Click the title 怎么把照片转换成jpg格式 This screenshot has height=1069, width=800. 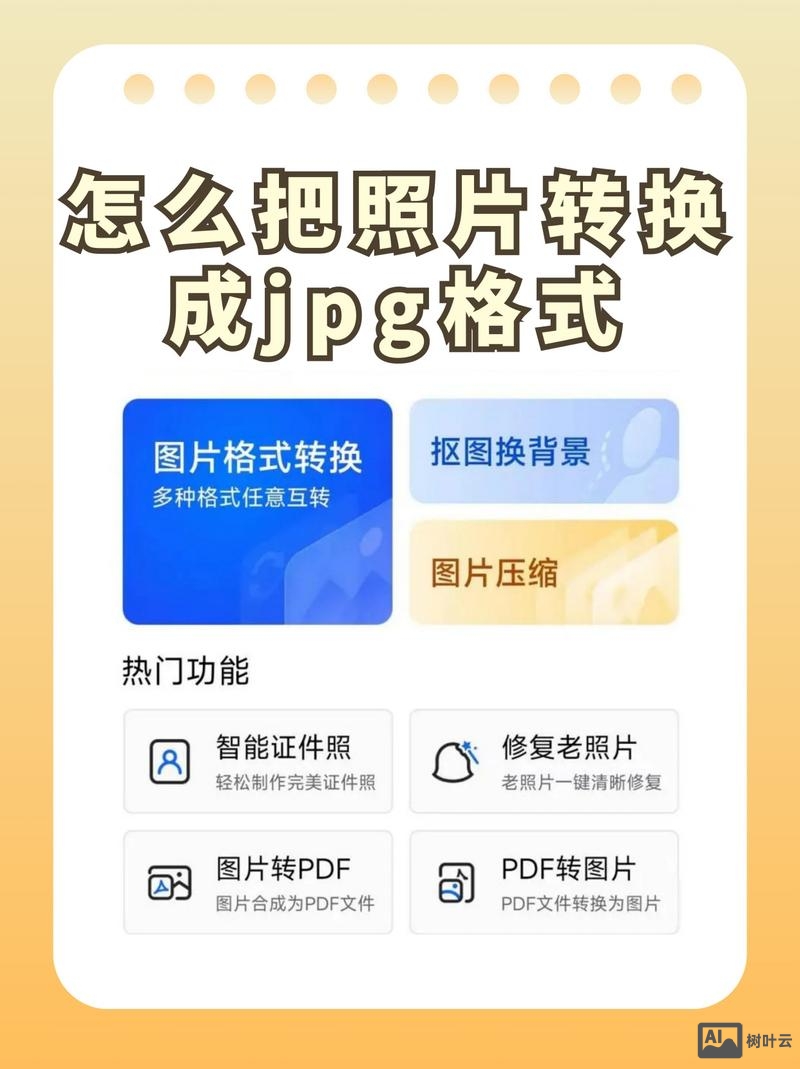[x=400, y=255]
